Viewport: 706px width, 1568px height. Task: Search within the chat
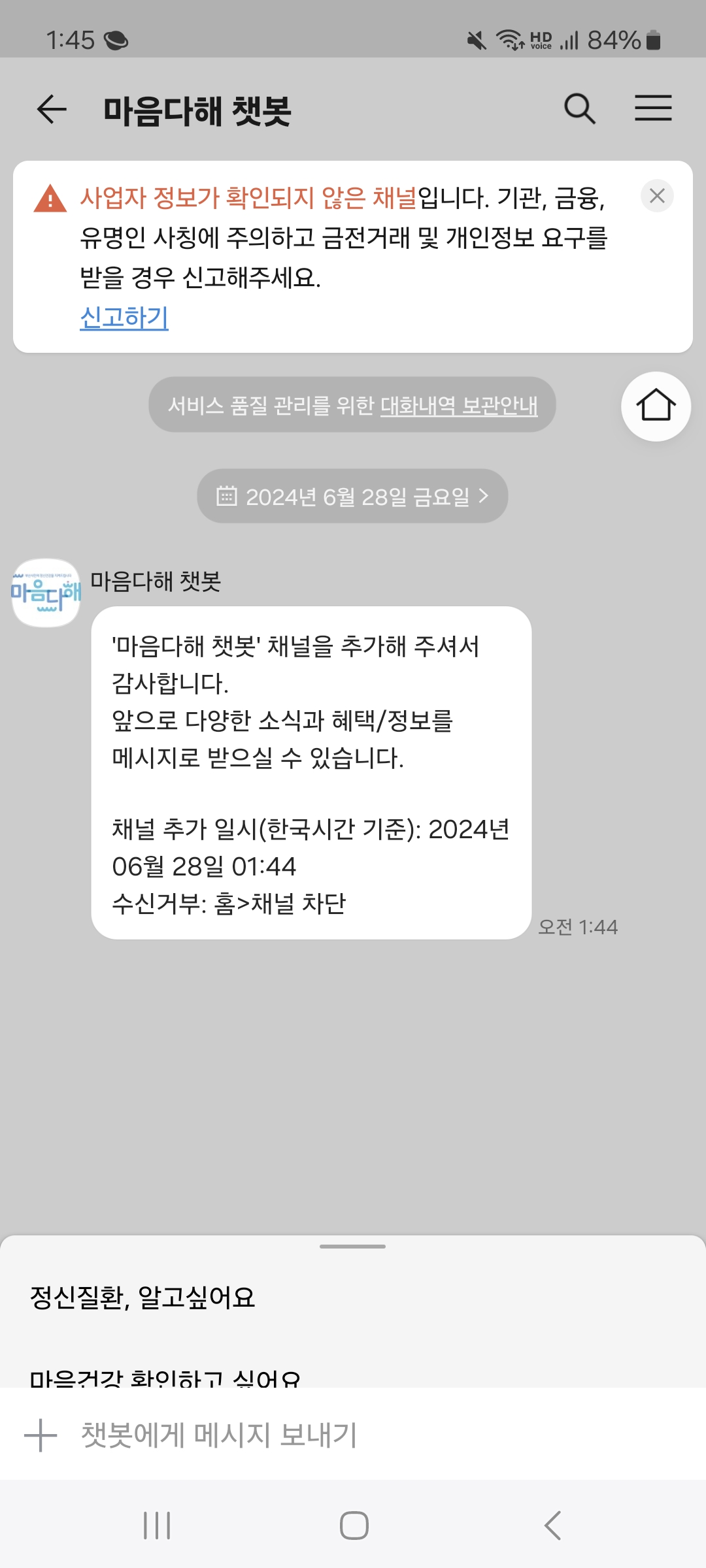(x=579, y=109)
